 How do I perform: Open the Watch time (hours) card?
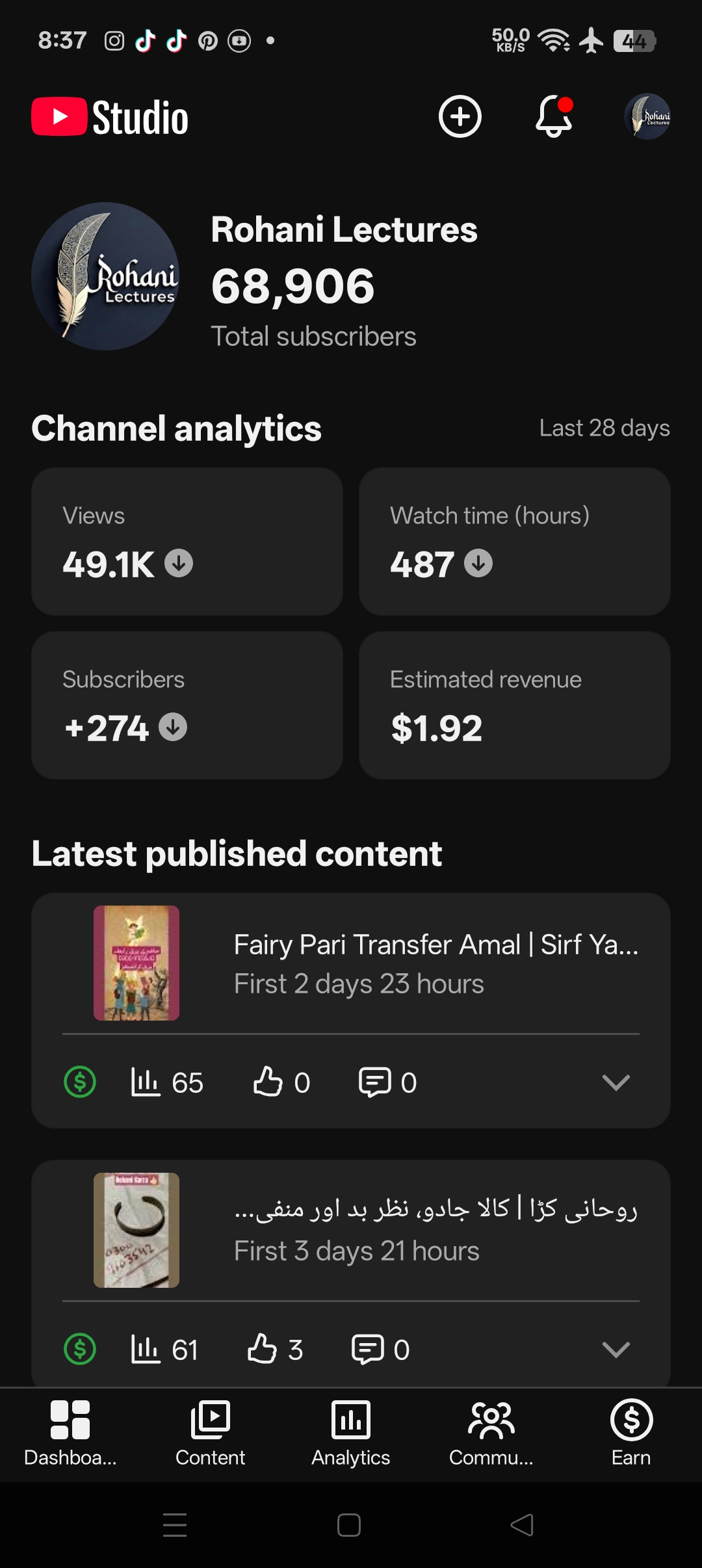[514, 542]
